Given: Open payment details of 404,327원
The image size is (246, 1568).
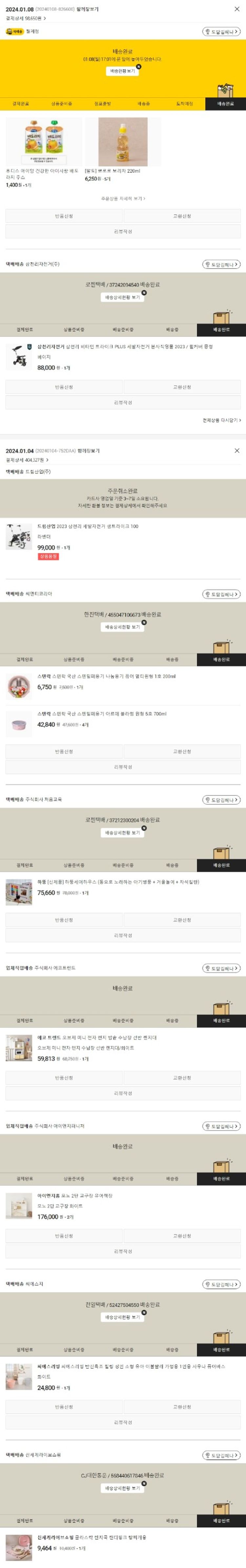Looking at the screenshot, I should (x=28, y=460).
